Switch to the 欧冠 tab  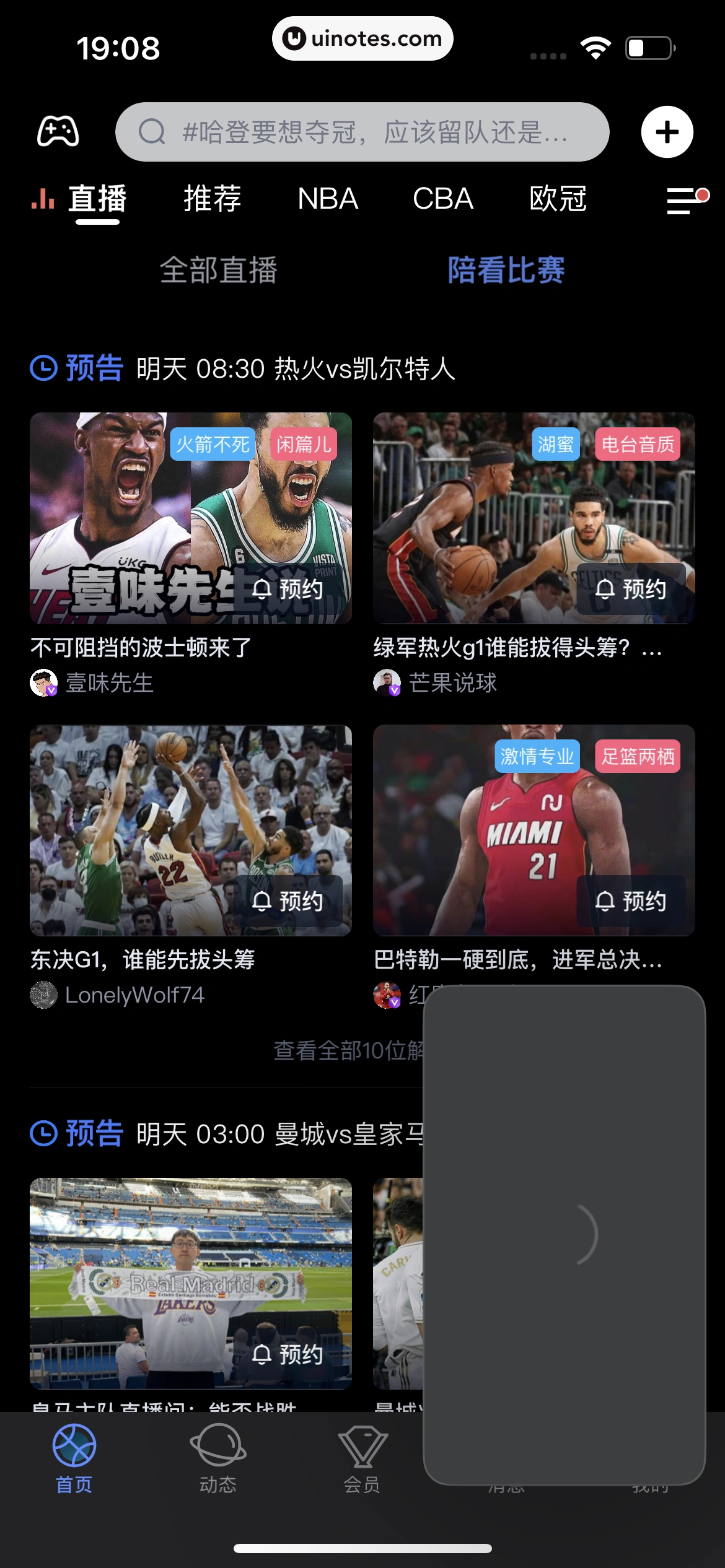click(558, 199)
